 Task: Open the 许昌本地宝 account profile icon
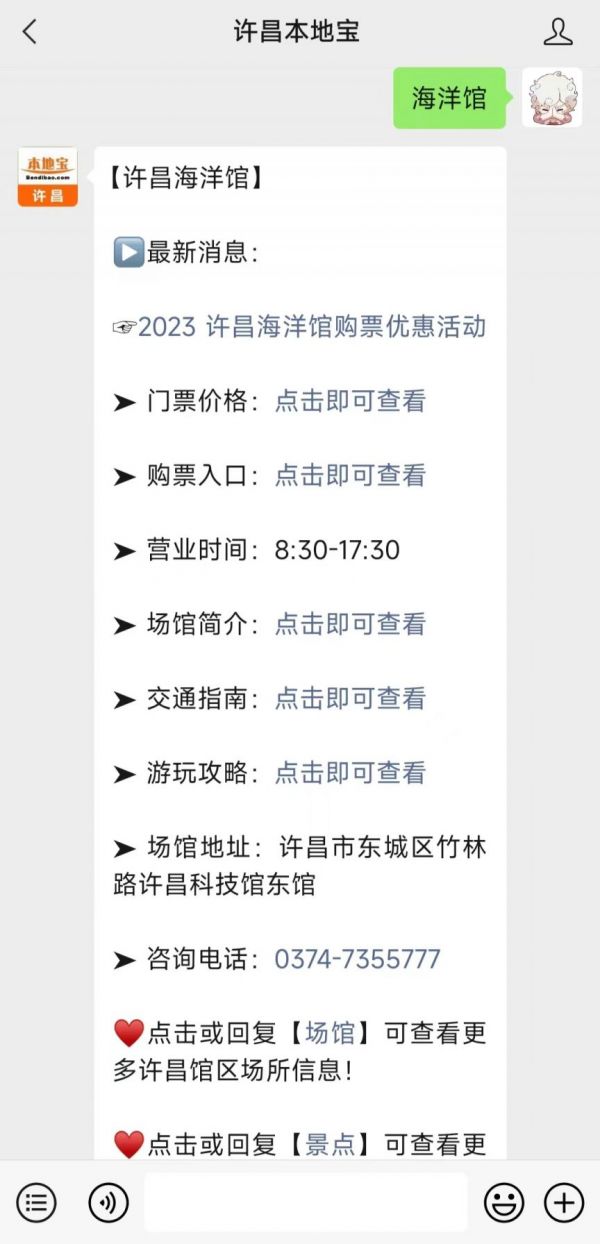tap(558, 32)
